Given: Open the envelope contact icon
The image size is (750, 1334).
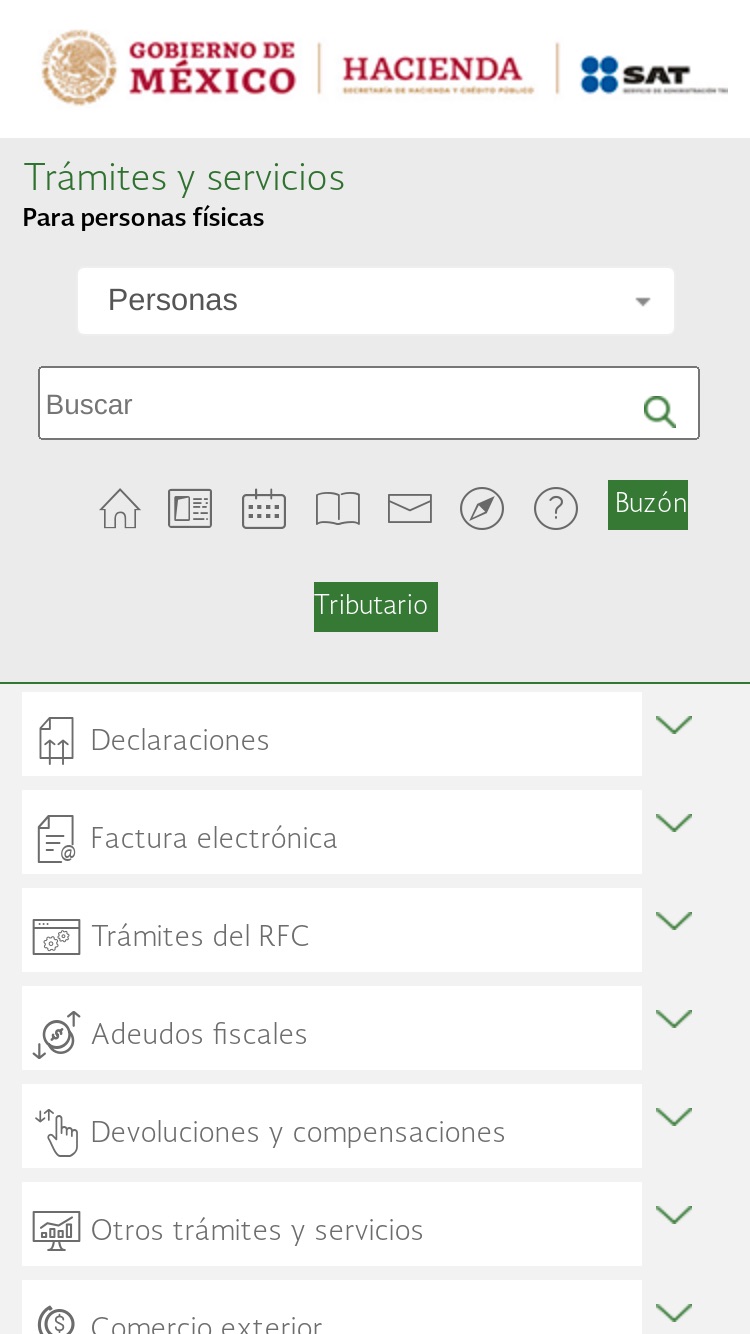Looking at the screenshot, I should coord(410,508).
